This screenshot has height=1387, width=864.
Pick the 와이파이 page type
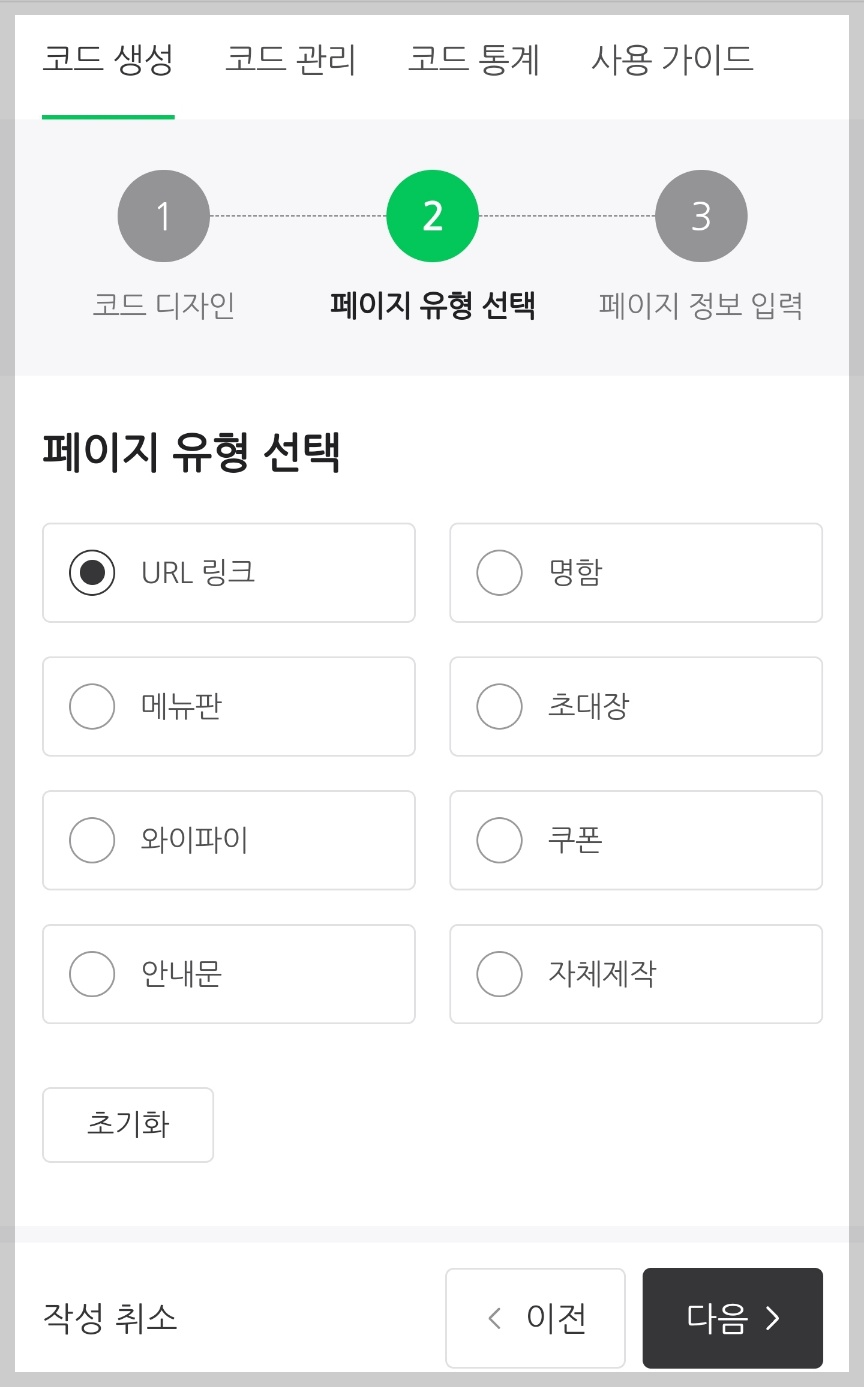click(x=228, y=840)
